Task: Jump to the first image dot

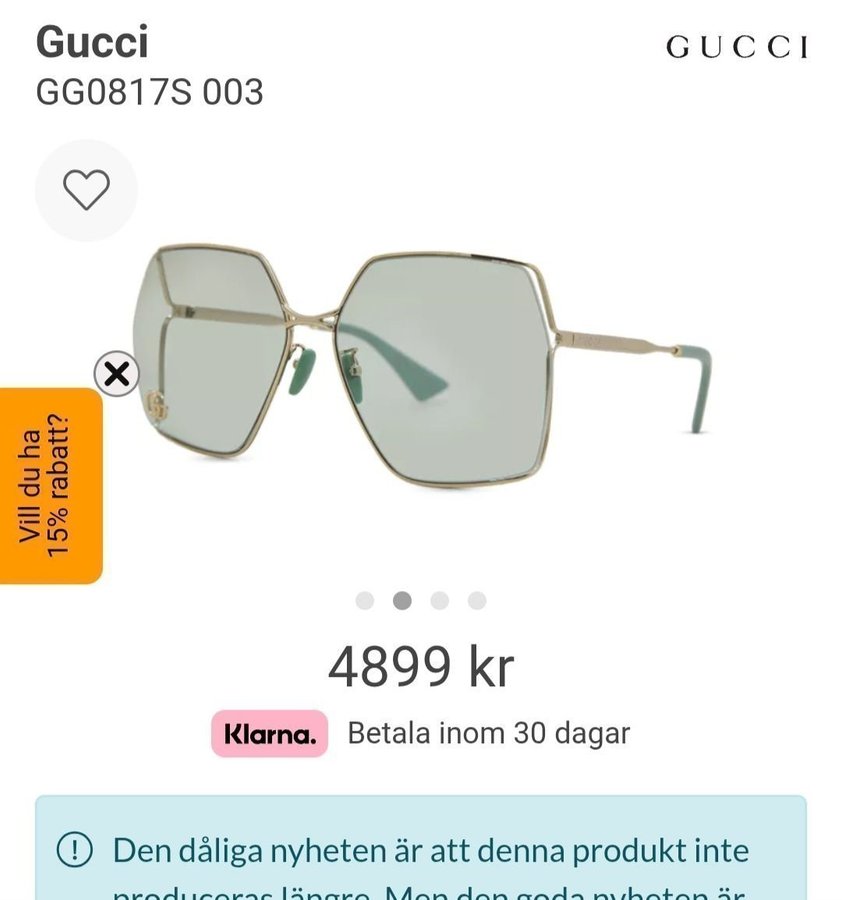Action: click(365, 600)
